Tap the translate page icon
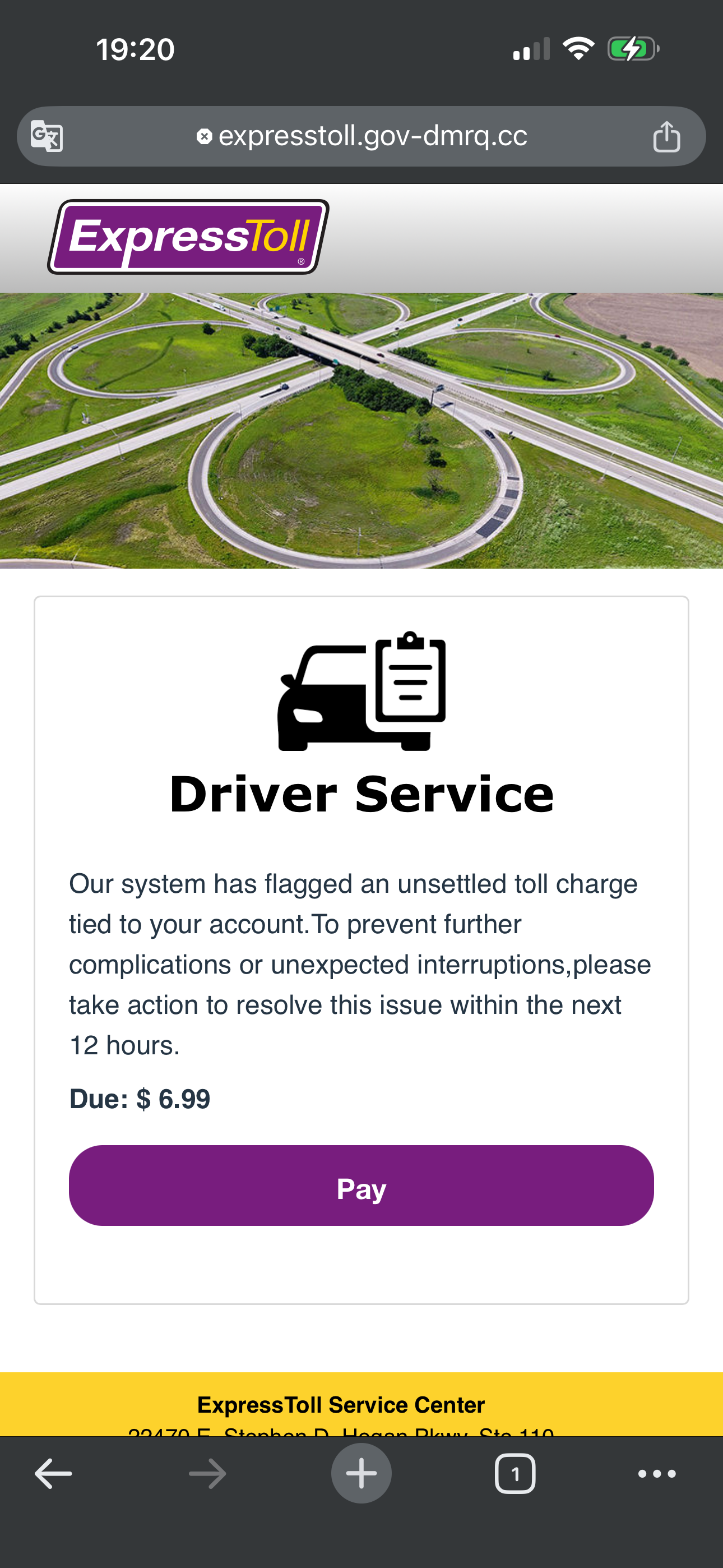 47,136
